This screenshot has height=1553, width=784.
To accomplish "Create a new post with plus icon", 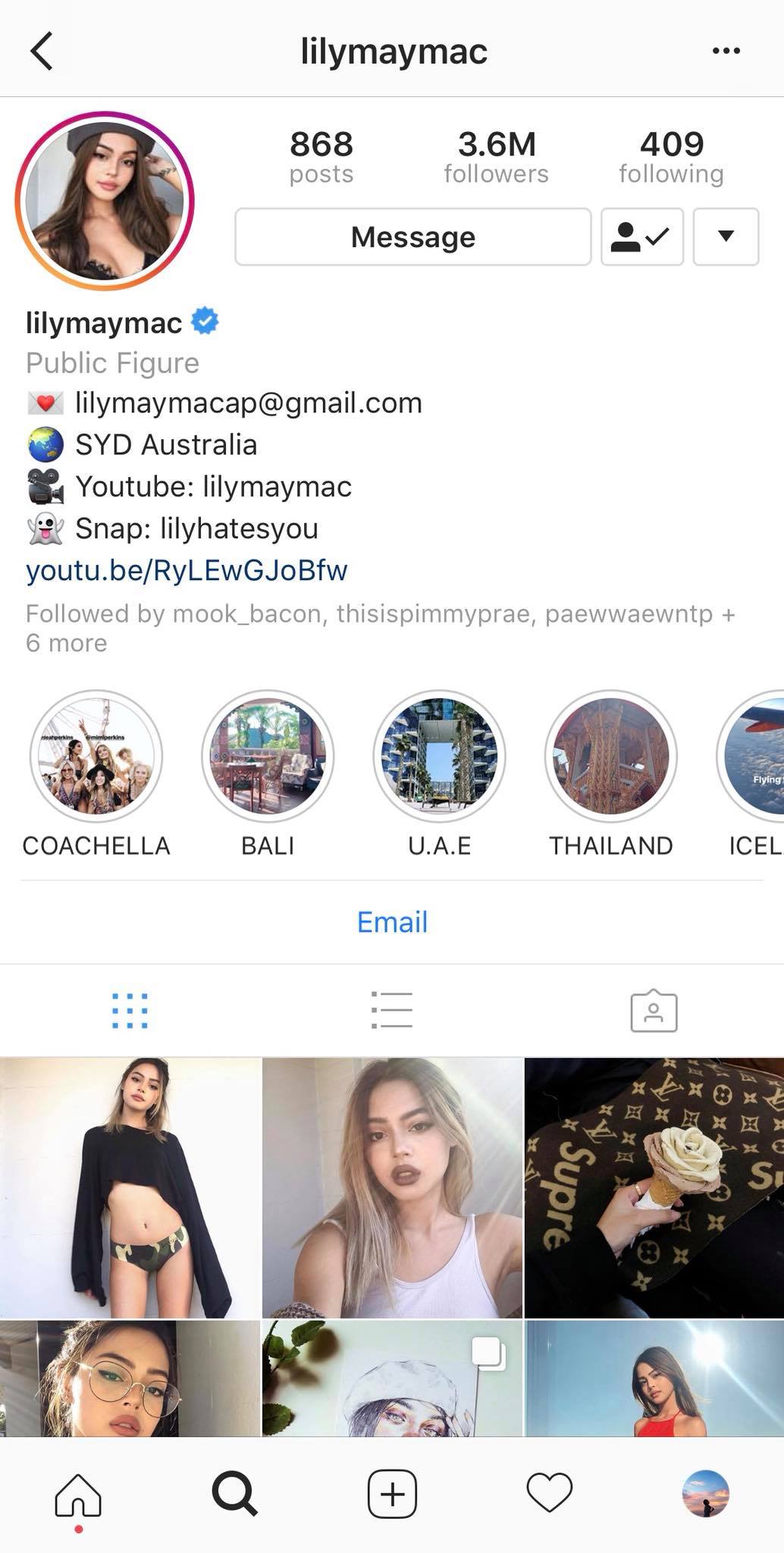I will click(x=392, y=1495).
